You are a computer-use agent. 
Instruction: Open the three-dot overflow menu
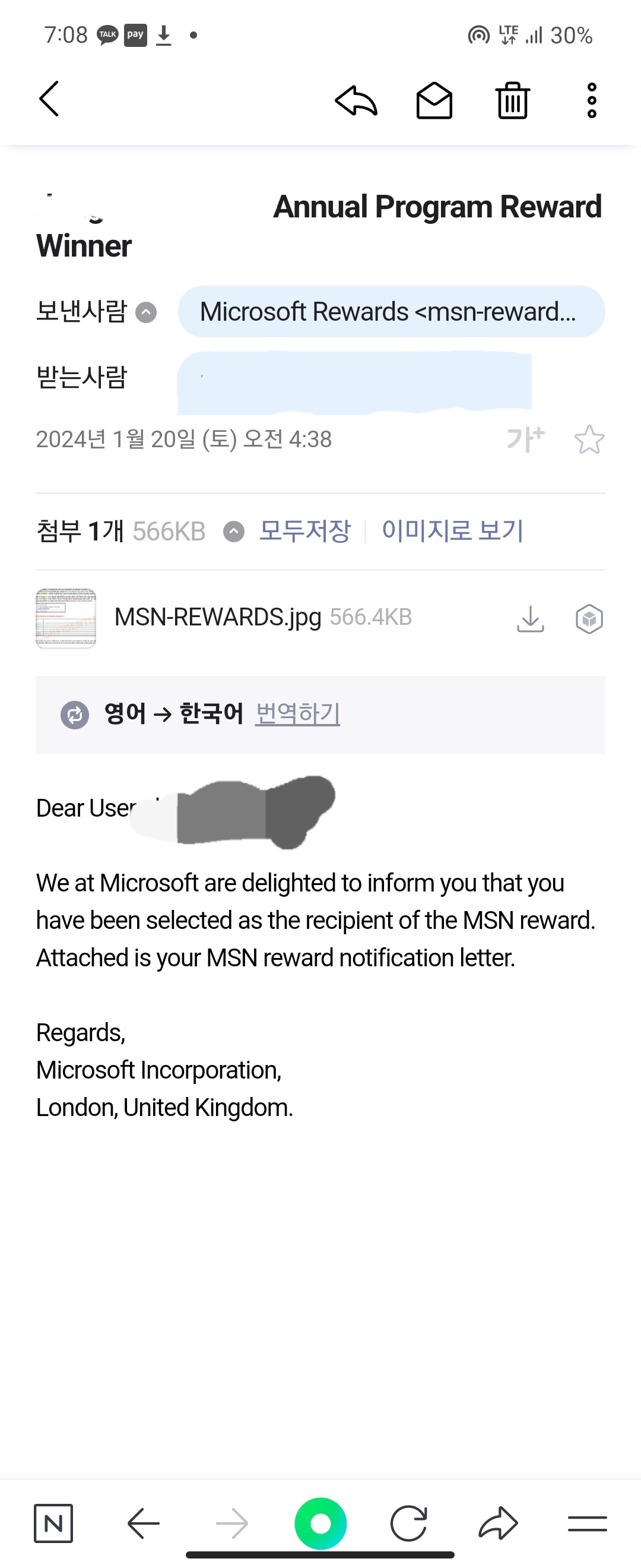coord(591,100)
